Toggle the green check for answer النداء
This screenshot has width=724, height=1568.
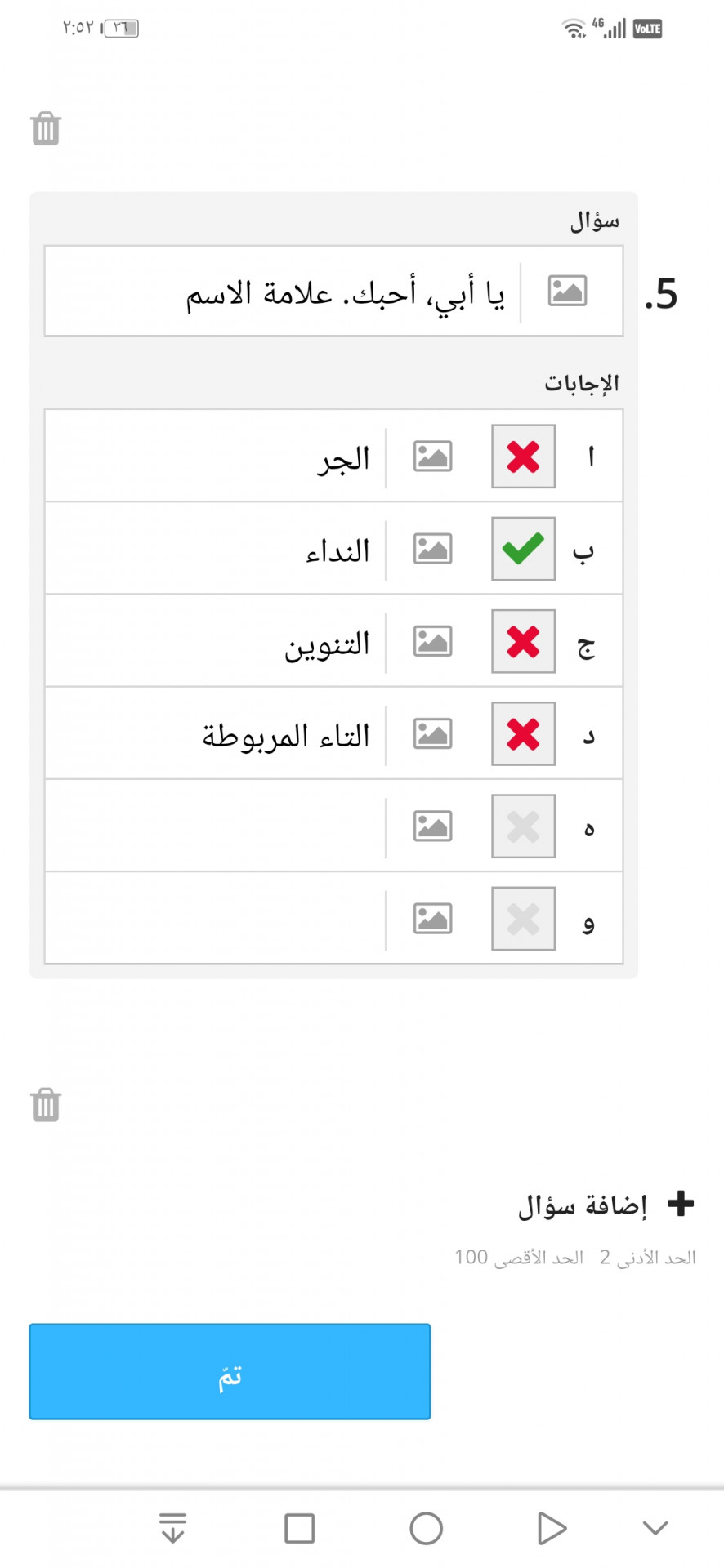(x=523, y=549)
